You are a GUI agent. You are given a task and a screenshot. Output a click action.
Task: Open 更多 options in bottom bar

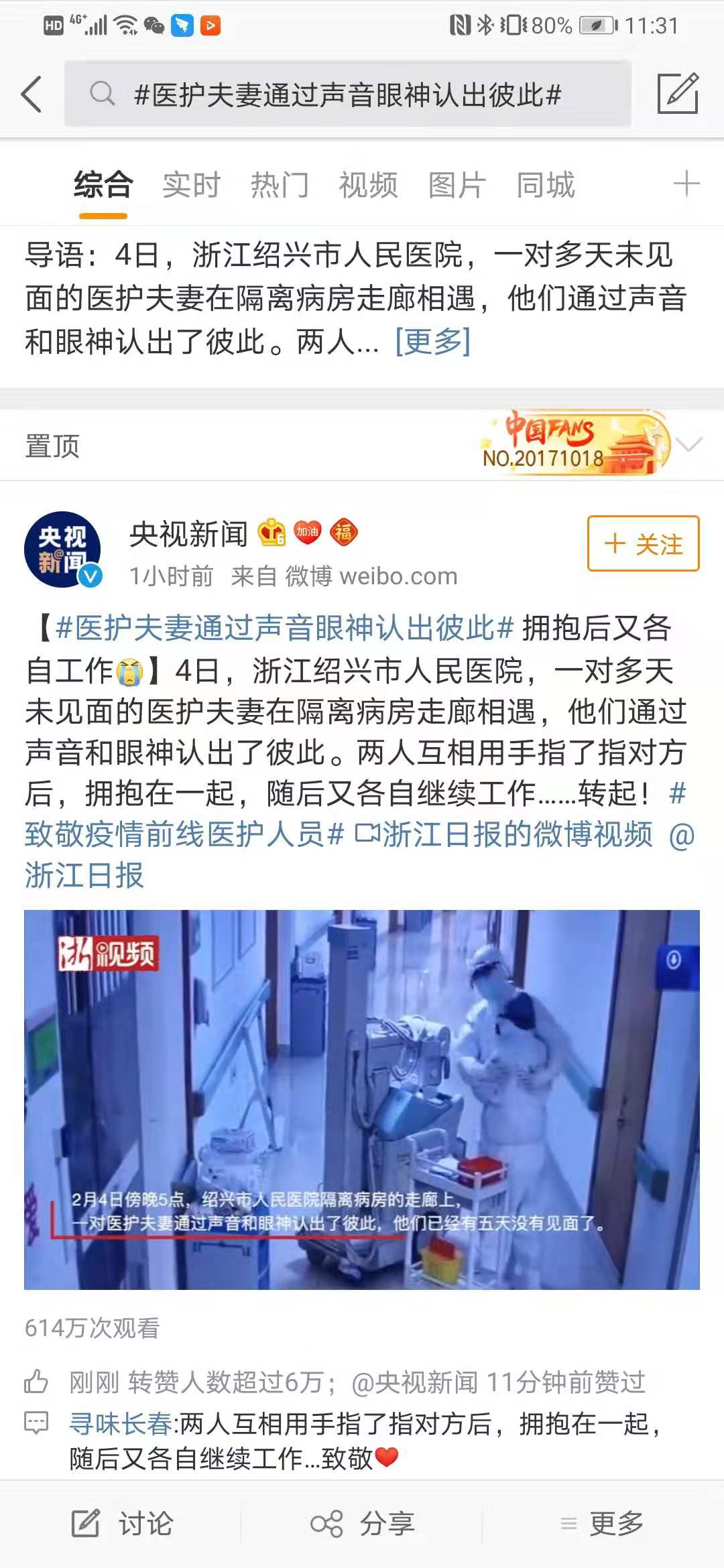[602, 1524]
